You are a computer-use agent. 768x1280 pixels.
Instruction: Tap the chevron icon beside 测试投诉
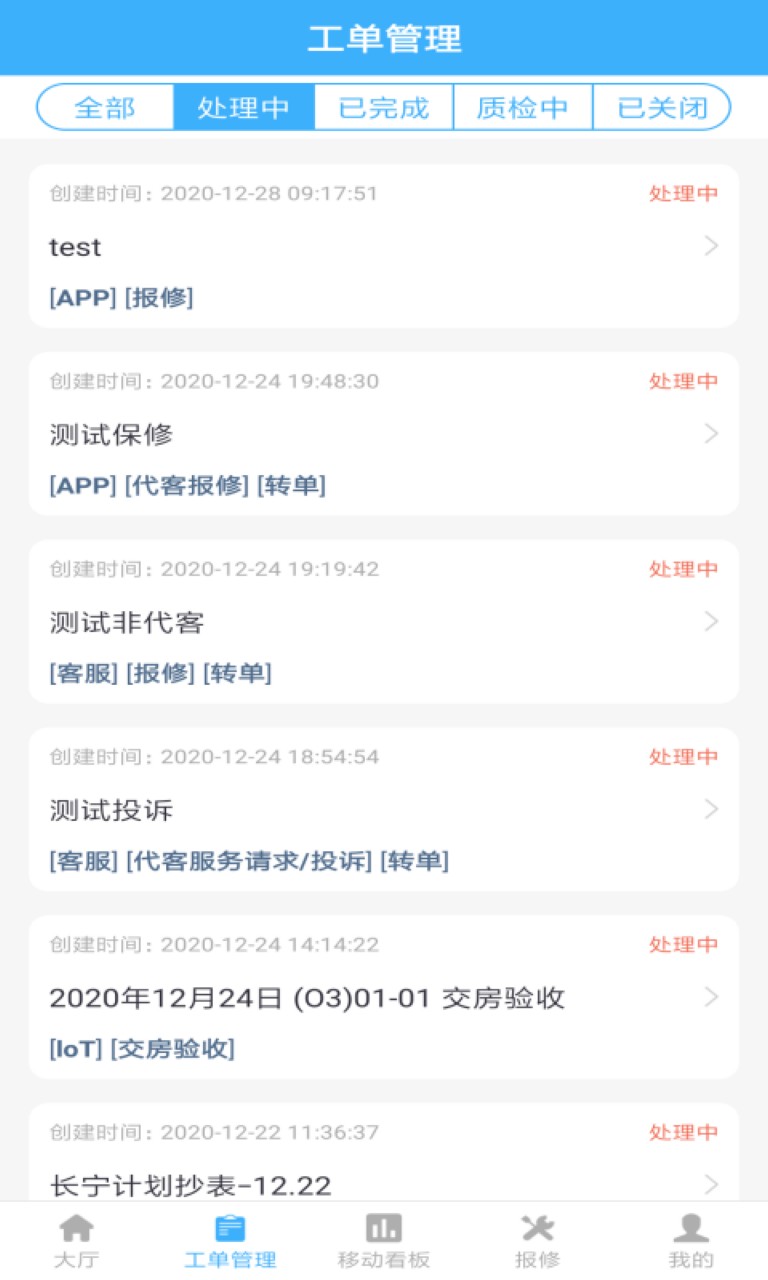click(x=711, y=810)
